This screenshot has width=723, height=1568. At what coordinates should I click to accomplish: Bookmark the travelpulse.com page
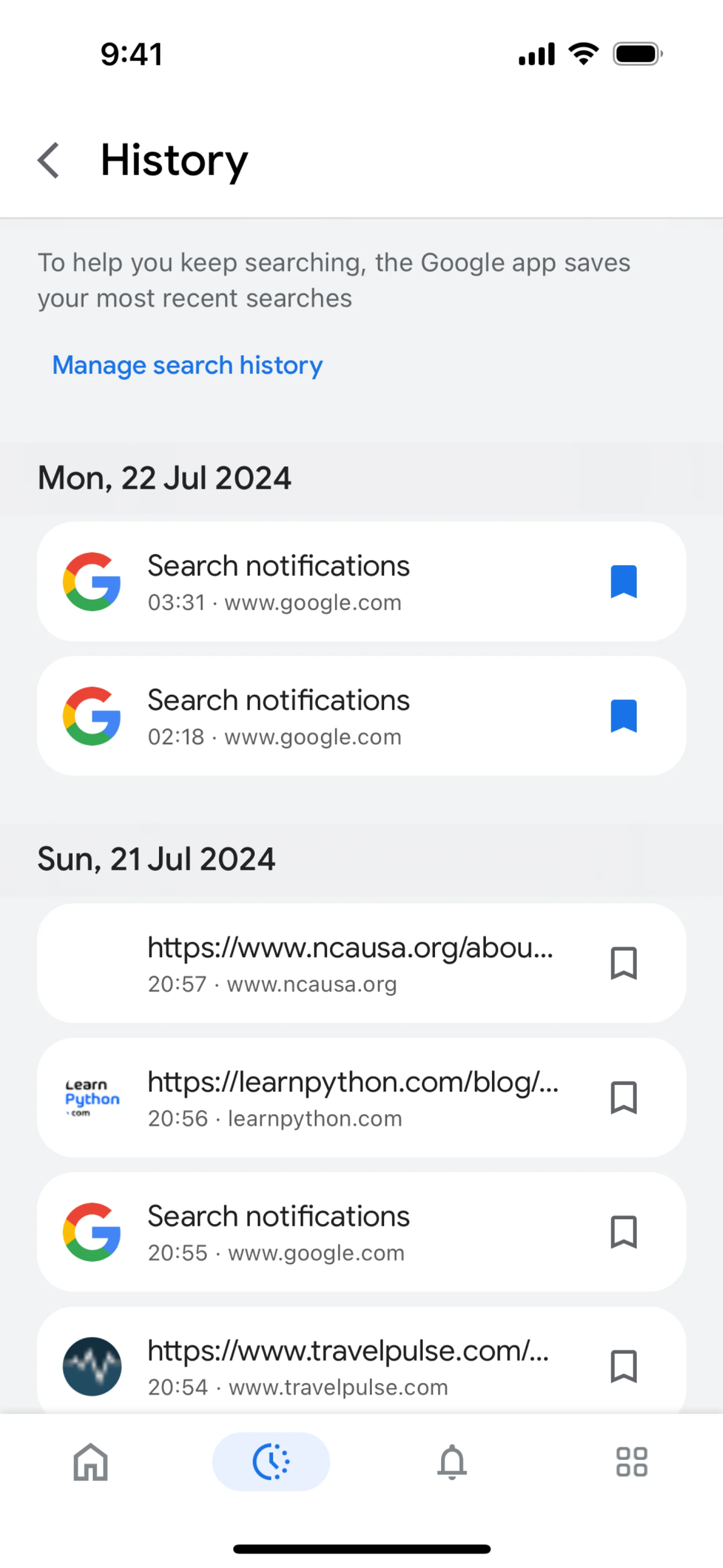pos(623,1366)
